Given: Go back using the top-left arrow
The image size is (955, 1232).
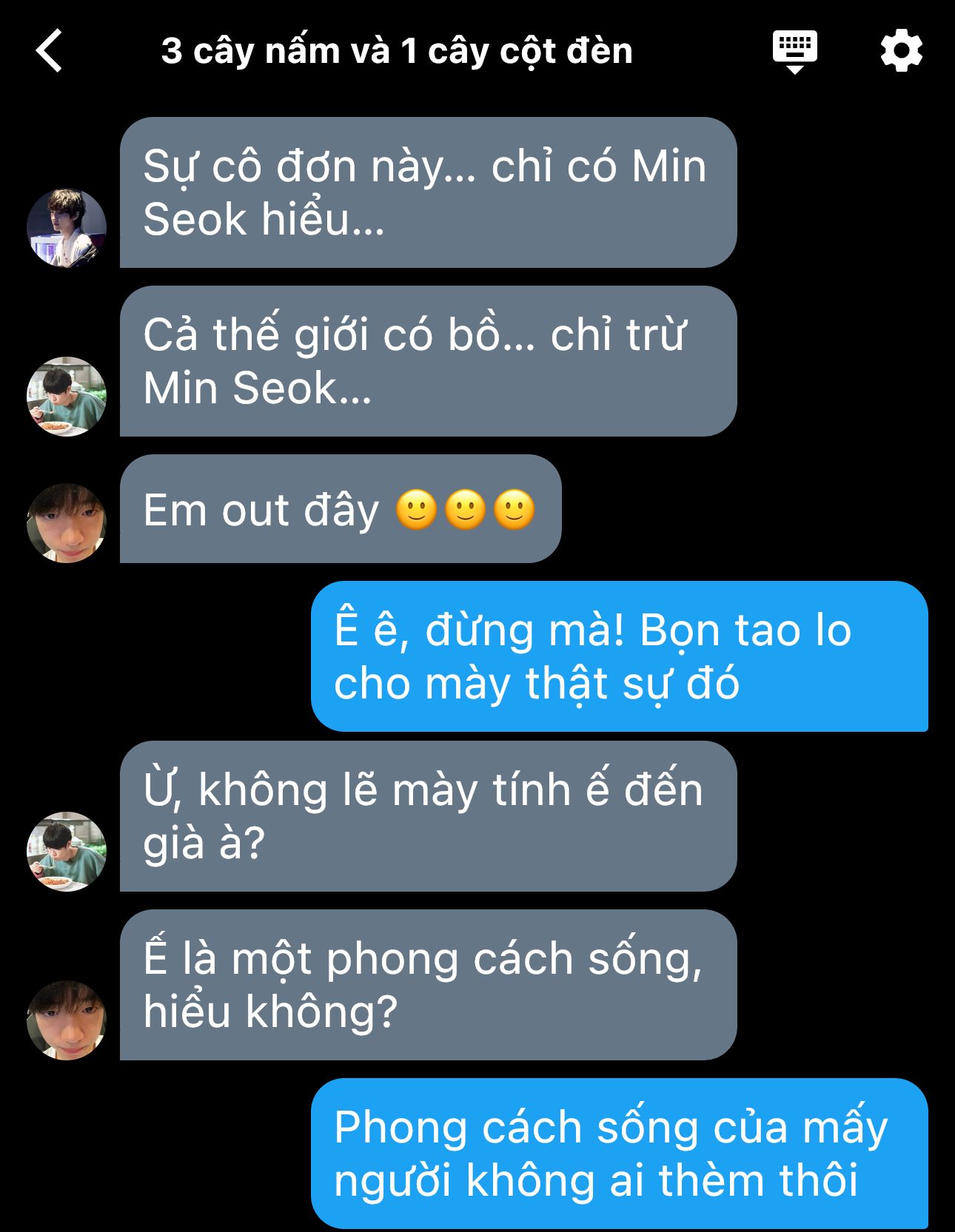Looking at the screenshot, I should 49,51.
